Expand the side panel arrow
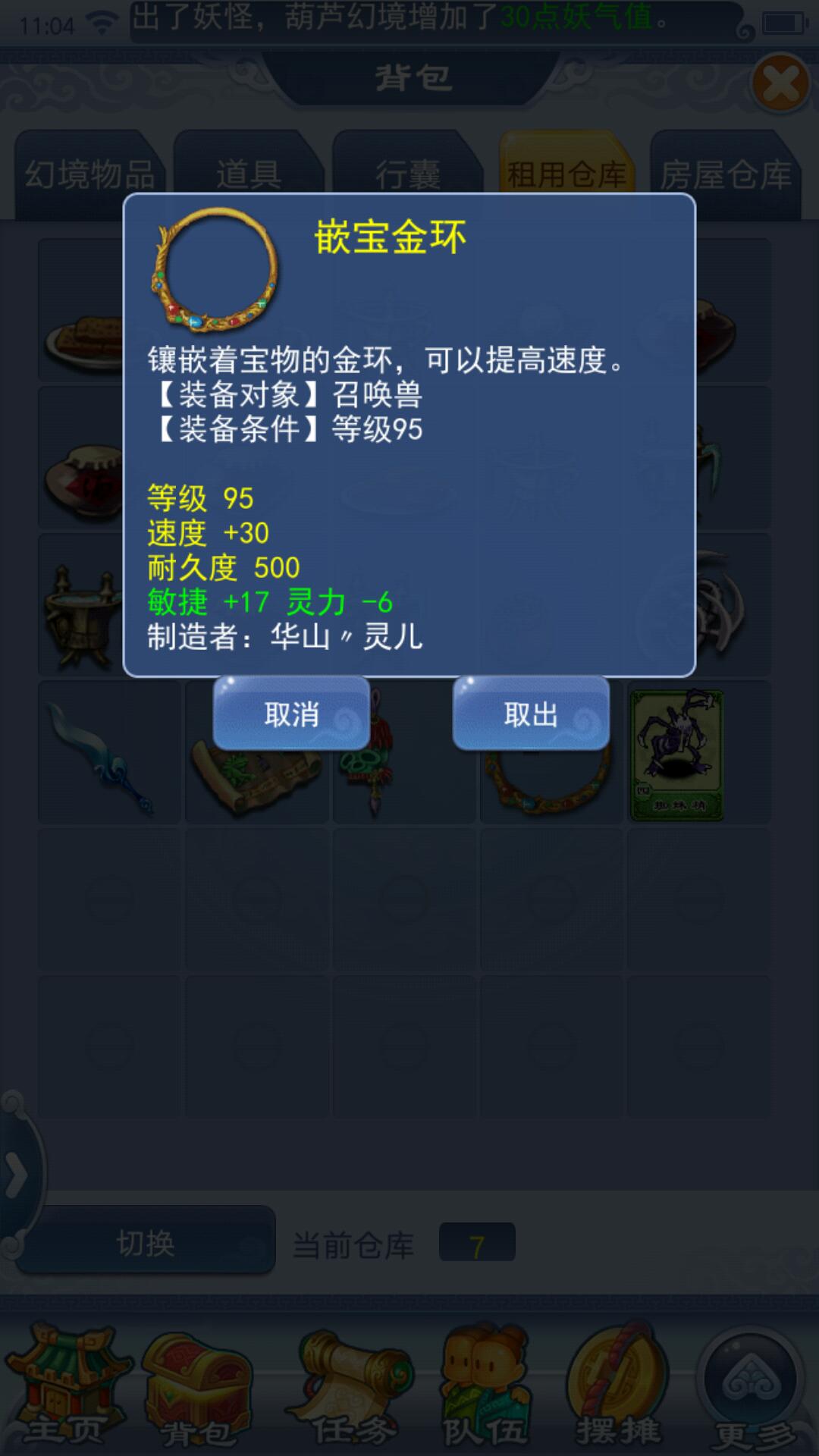The image size is (819, 1456). click(x=17, y=1175)
